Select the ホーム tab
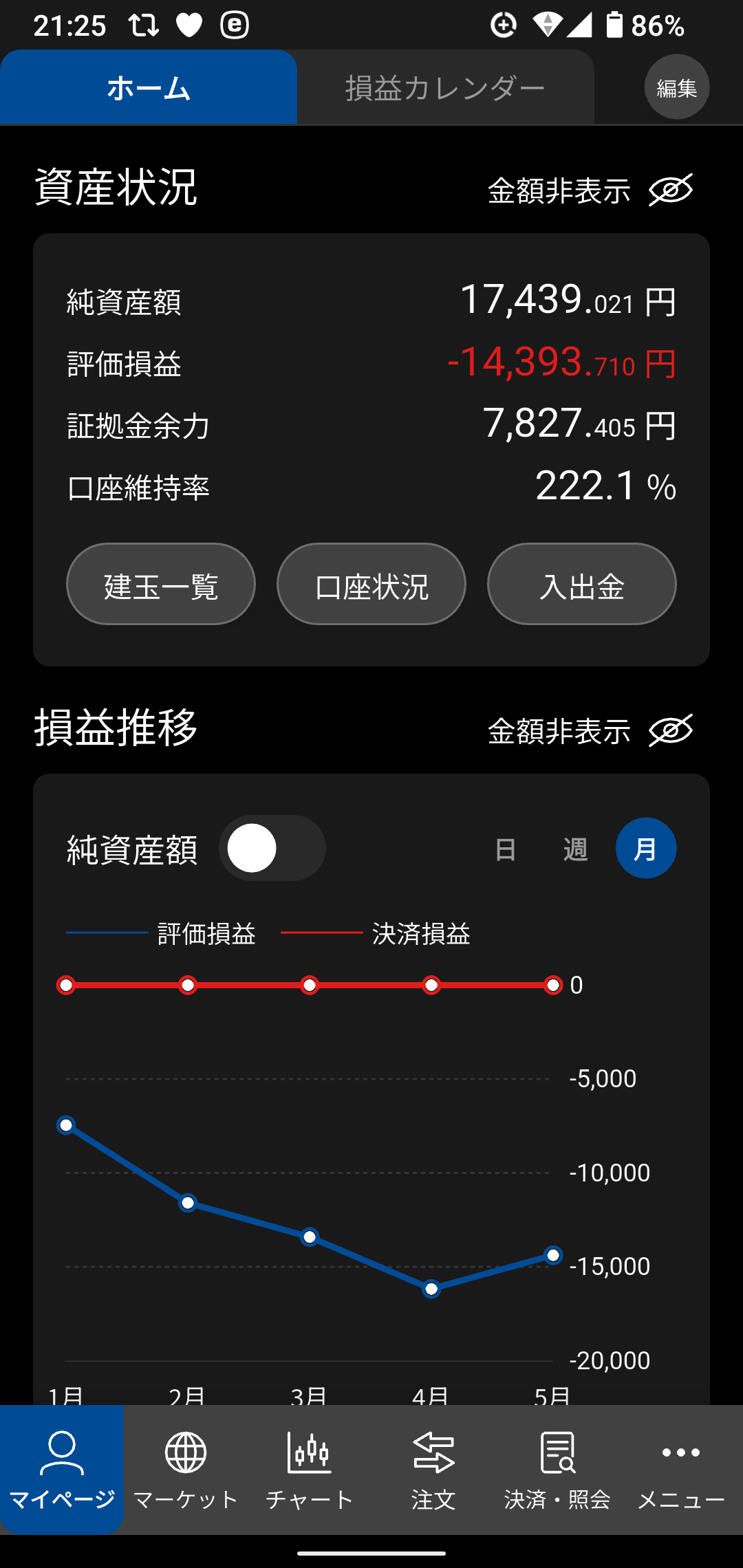Viewport: 743px width, 1568px height. (x=149, y=87)
